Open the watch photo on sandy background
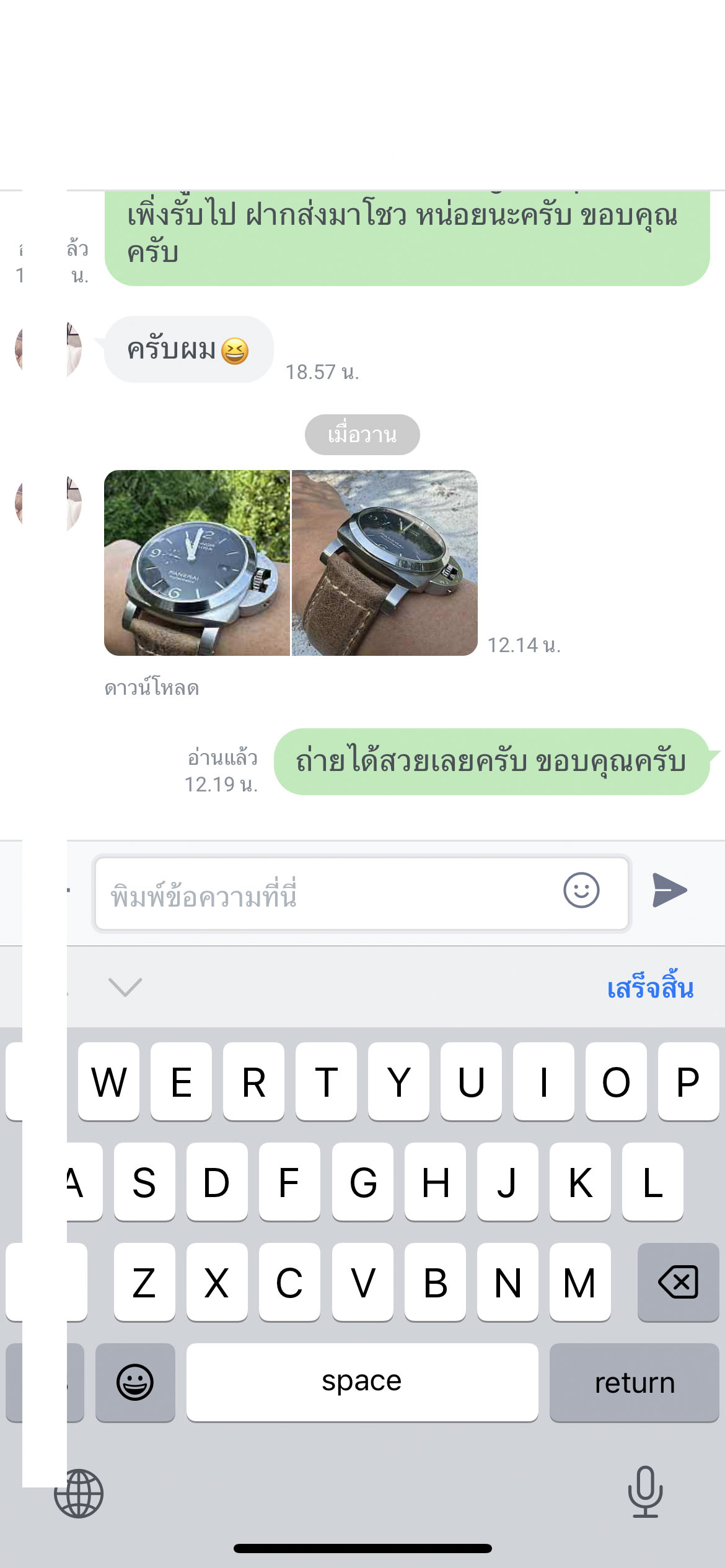 click(385, 562)
